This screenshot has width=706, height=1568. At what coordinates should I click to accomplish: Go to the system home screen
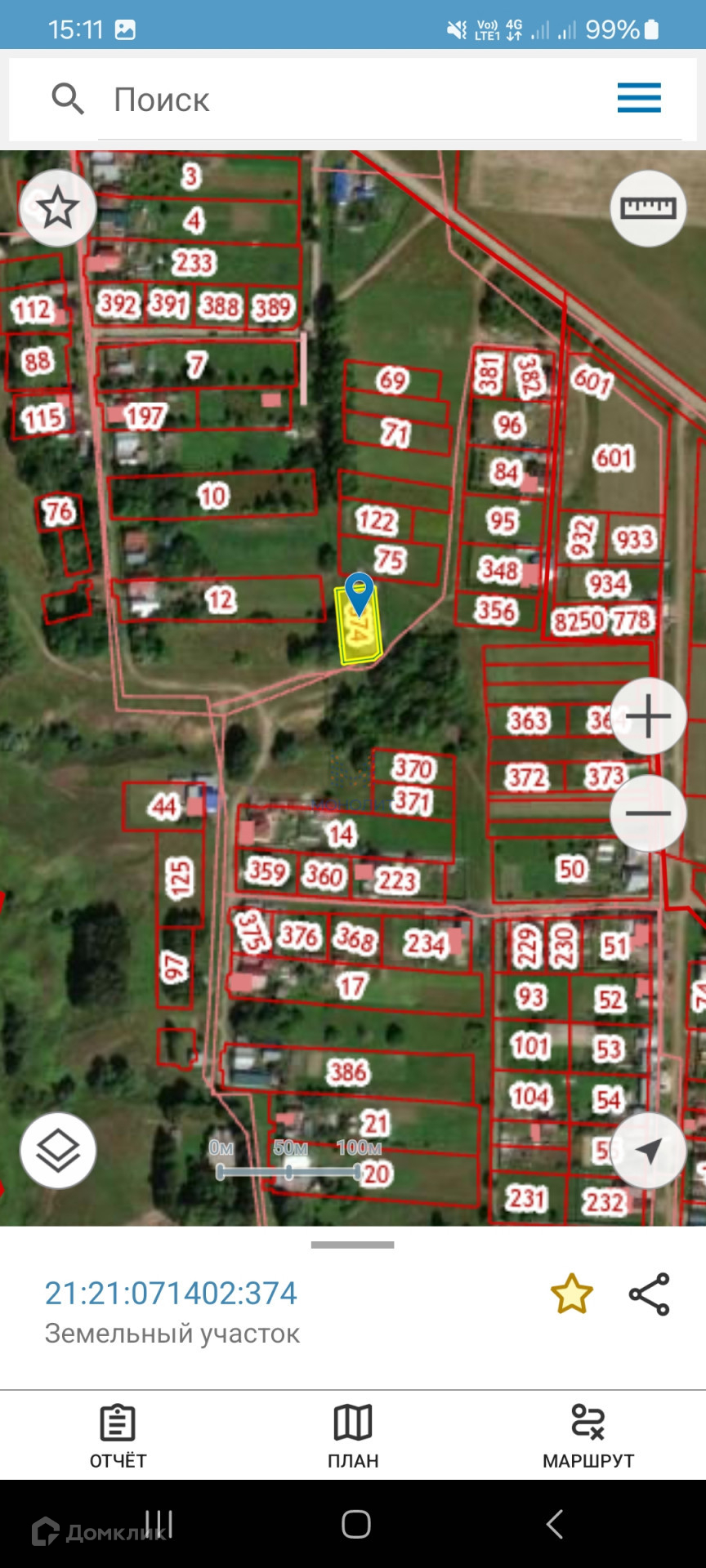tap(356, 1524)
